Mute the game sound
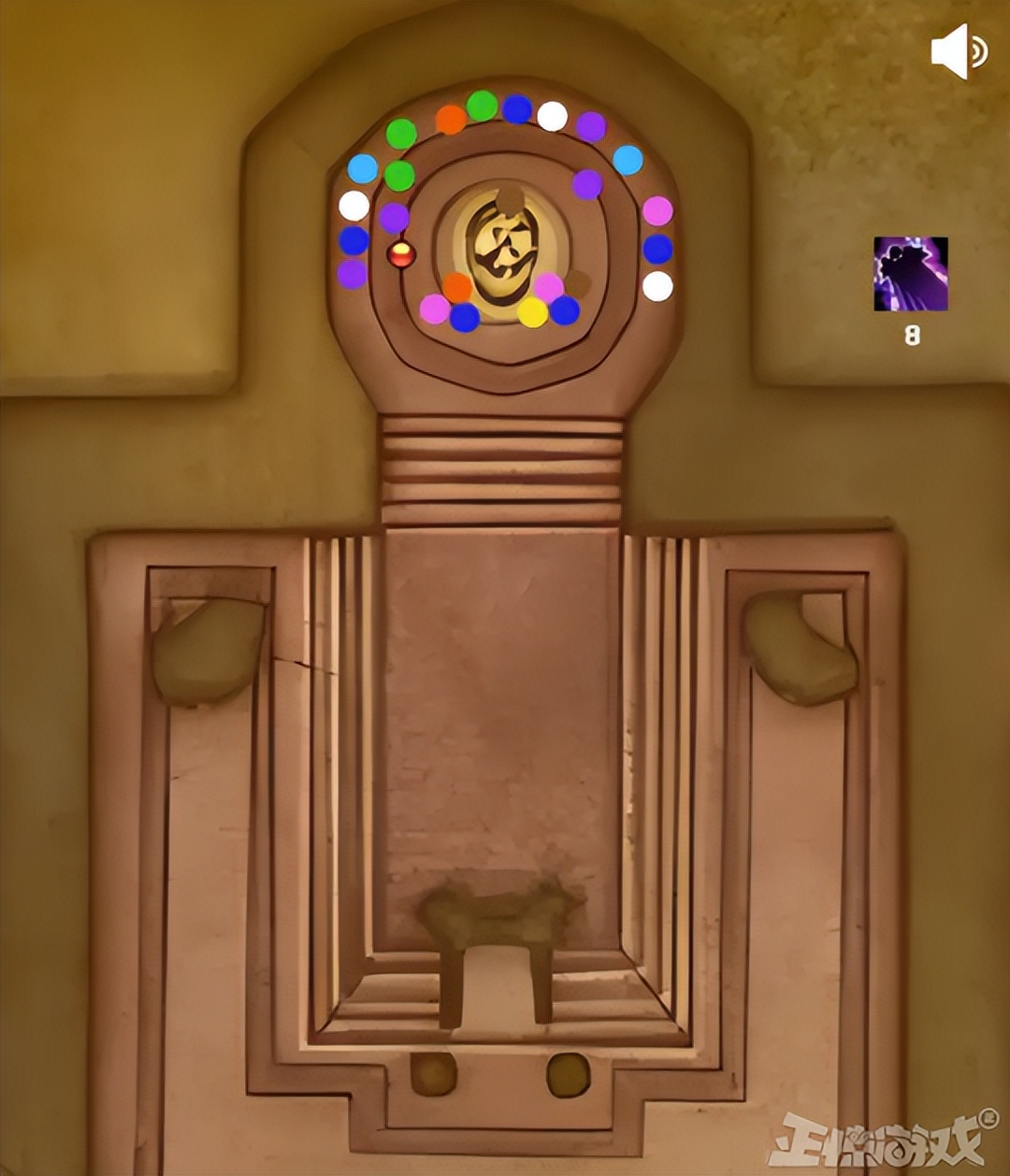1010x1176 pixels. 959,52
